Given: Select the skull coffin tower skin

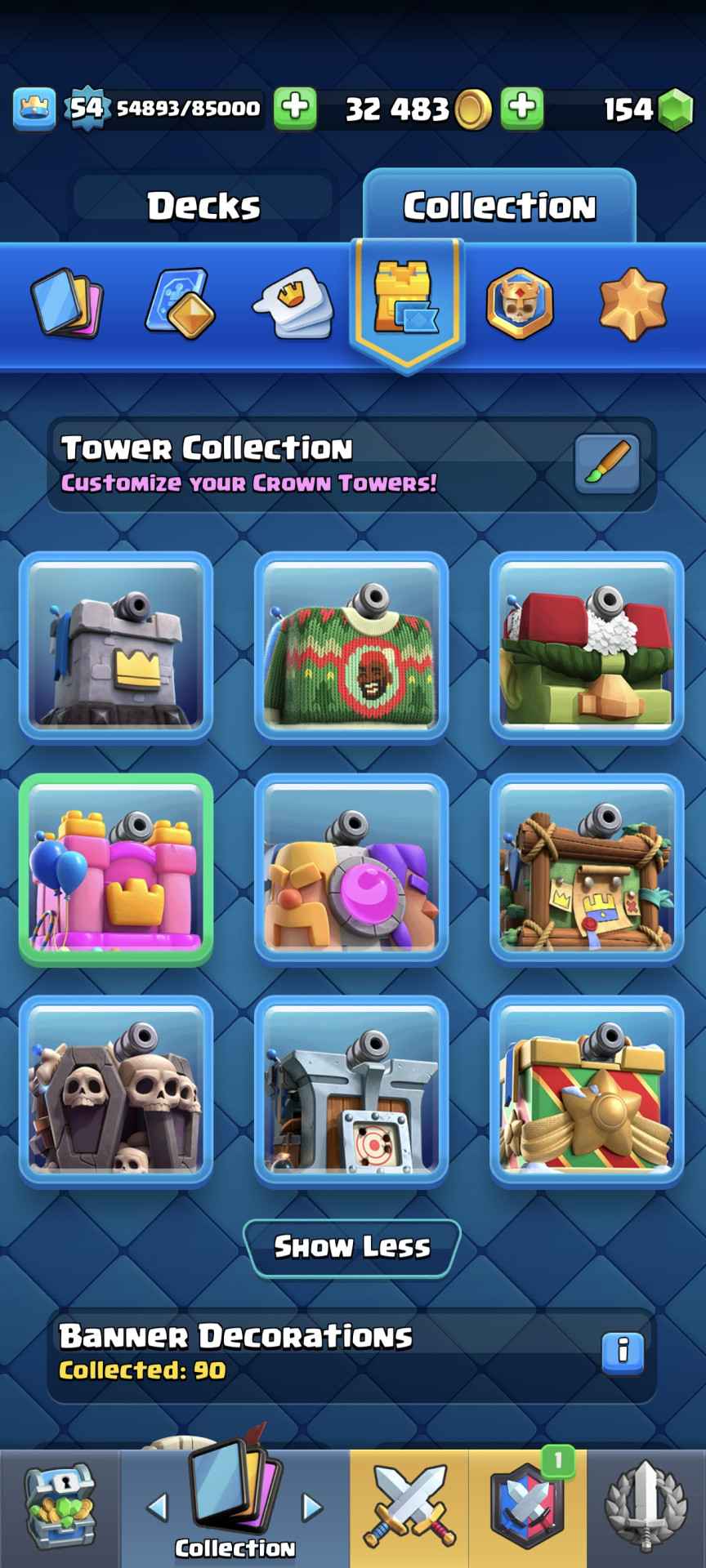Looking at the screenshot, I should point(116,1092).
